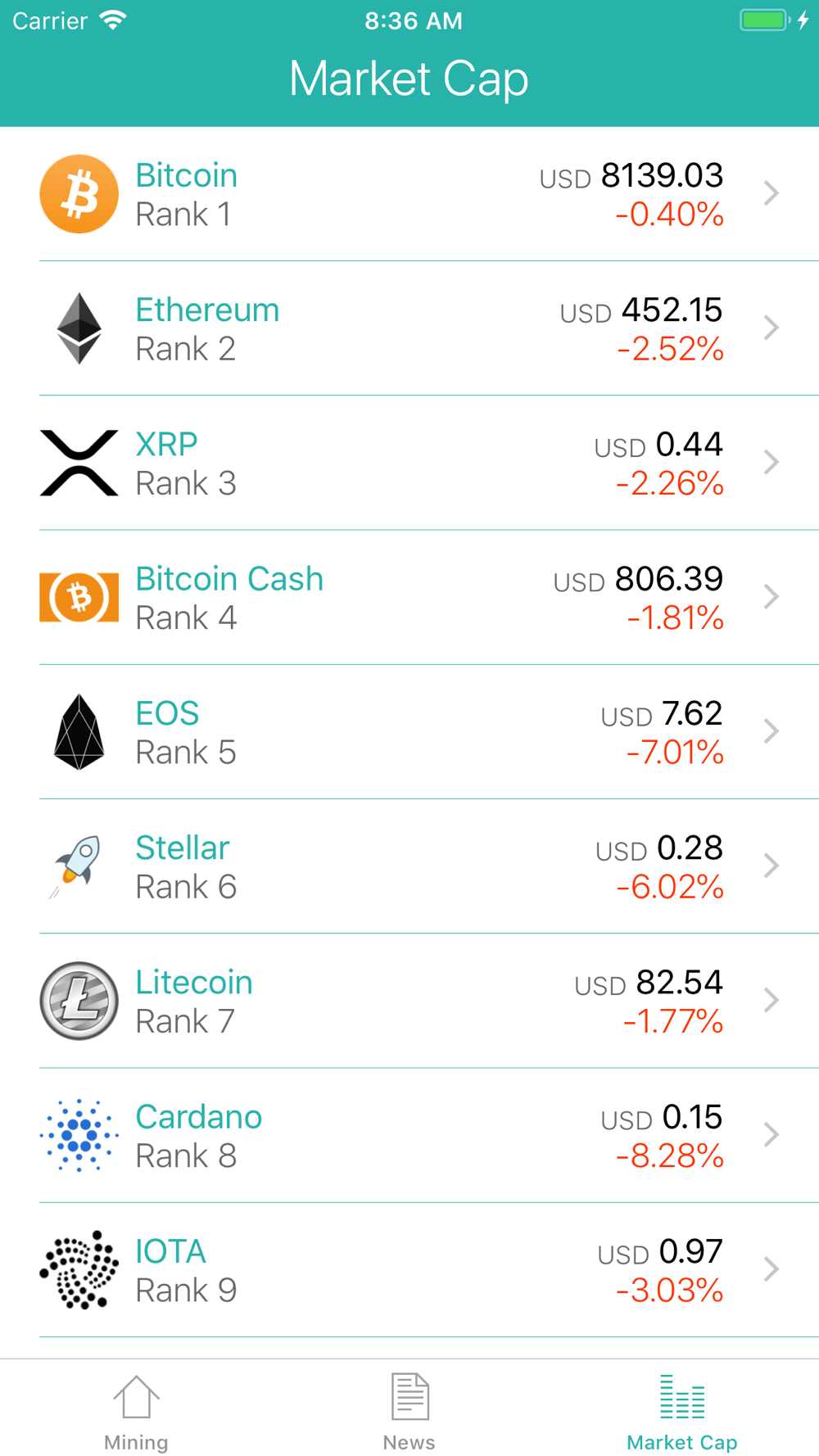Open the XRP entry

coord(409,463)
